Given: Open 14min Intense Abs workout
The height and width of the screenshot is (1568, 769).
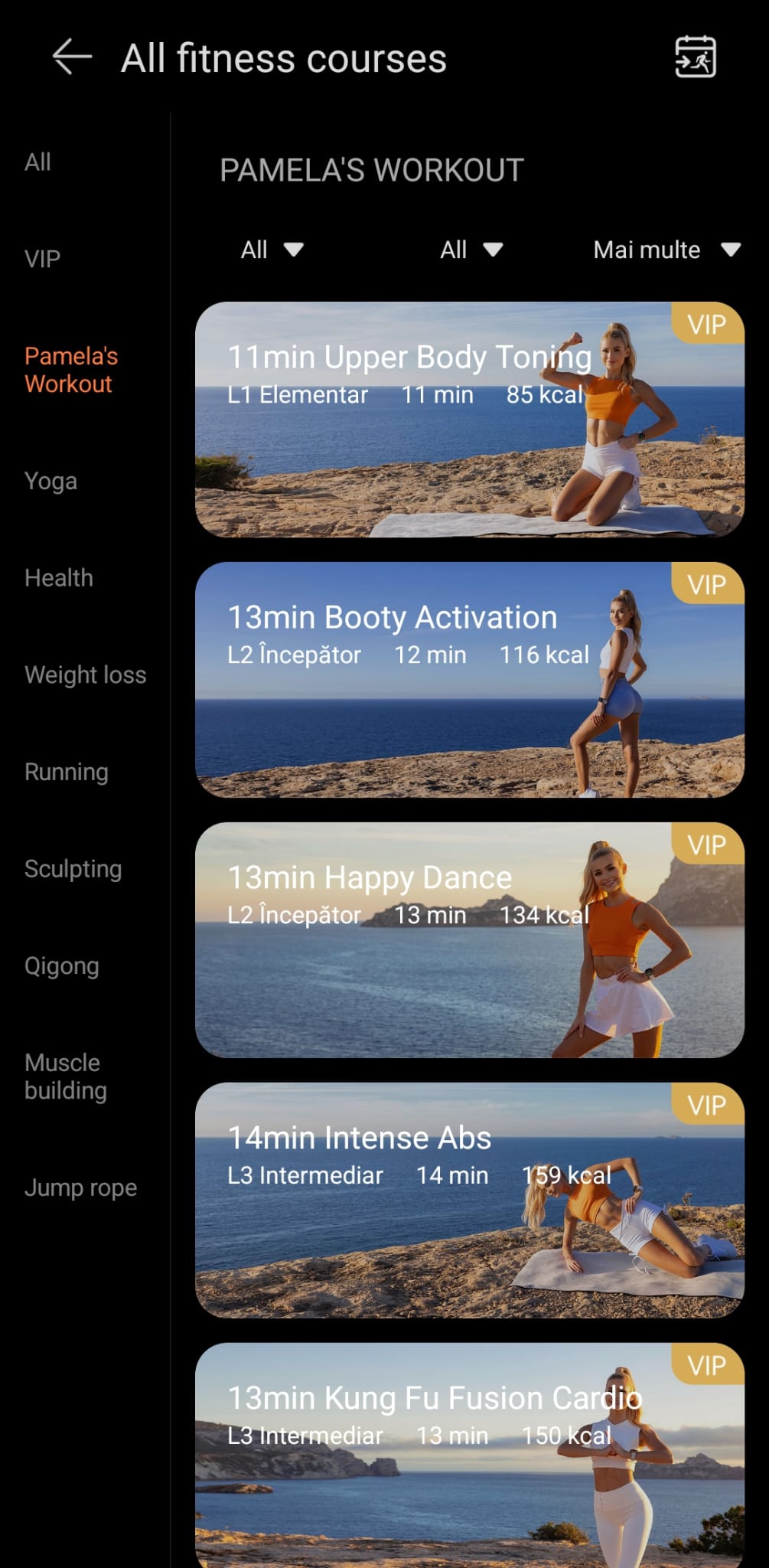Looking at the screenshot, I should (469, 1200).
